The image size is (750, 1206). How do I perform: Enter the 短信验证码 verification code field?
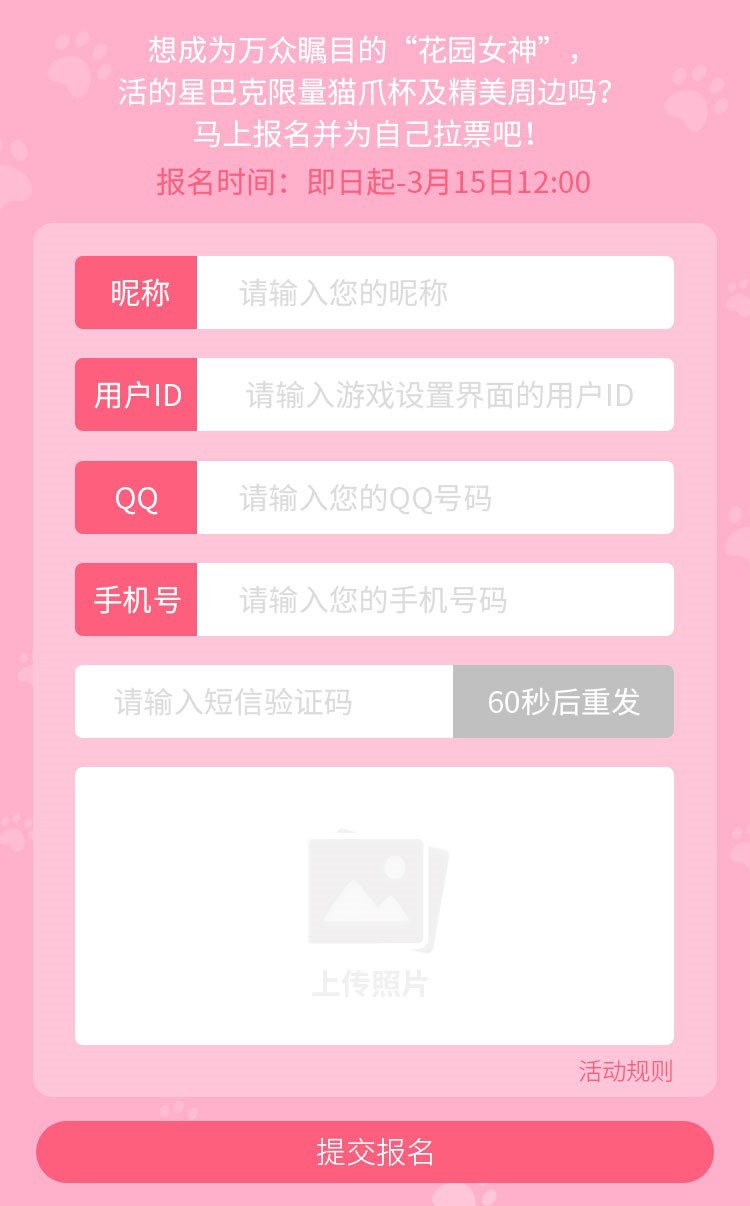point(264,702)
